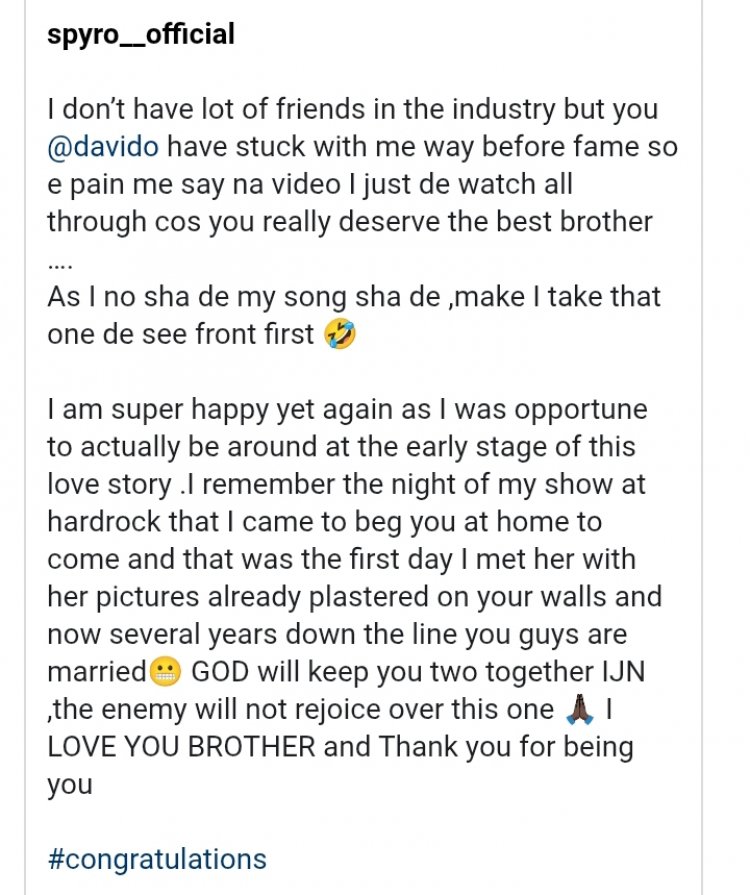This screenshot has height=895, width=750.
Task: Open the #congratulations hashtag
Action: tap(157, 857)
